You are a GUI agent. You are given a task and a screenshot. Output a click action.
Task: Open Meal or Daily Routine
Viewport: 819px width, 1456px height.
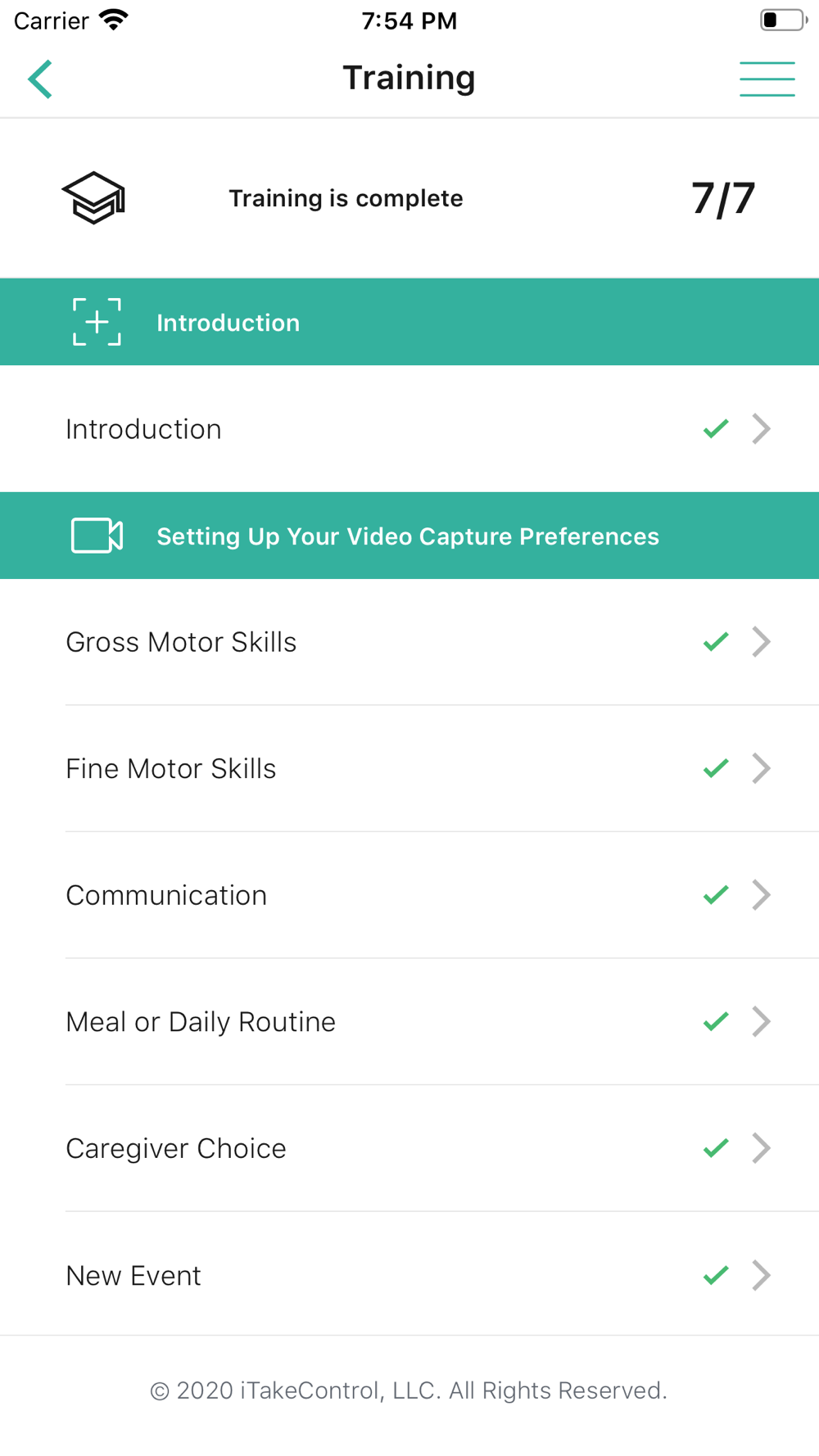(409, 1022)
